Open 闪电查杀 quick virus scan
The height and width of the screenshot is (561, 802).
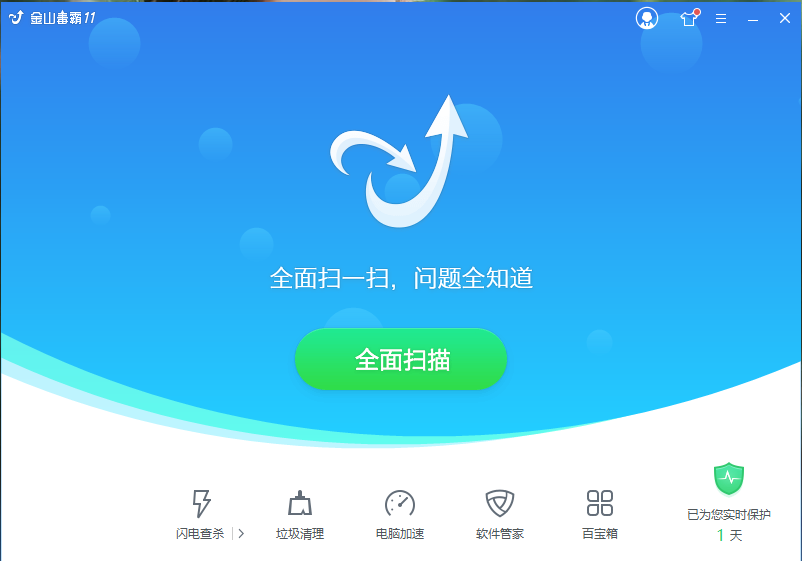(201, 514)
